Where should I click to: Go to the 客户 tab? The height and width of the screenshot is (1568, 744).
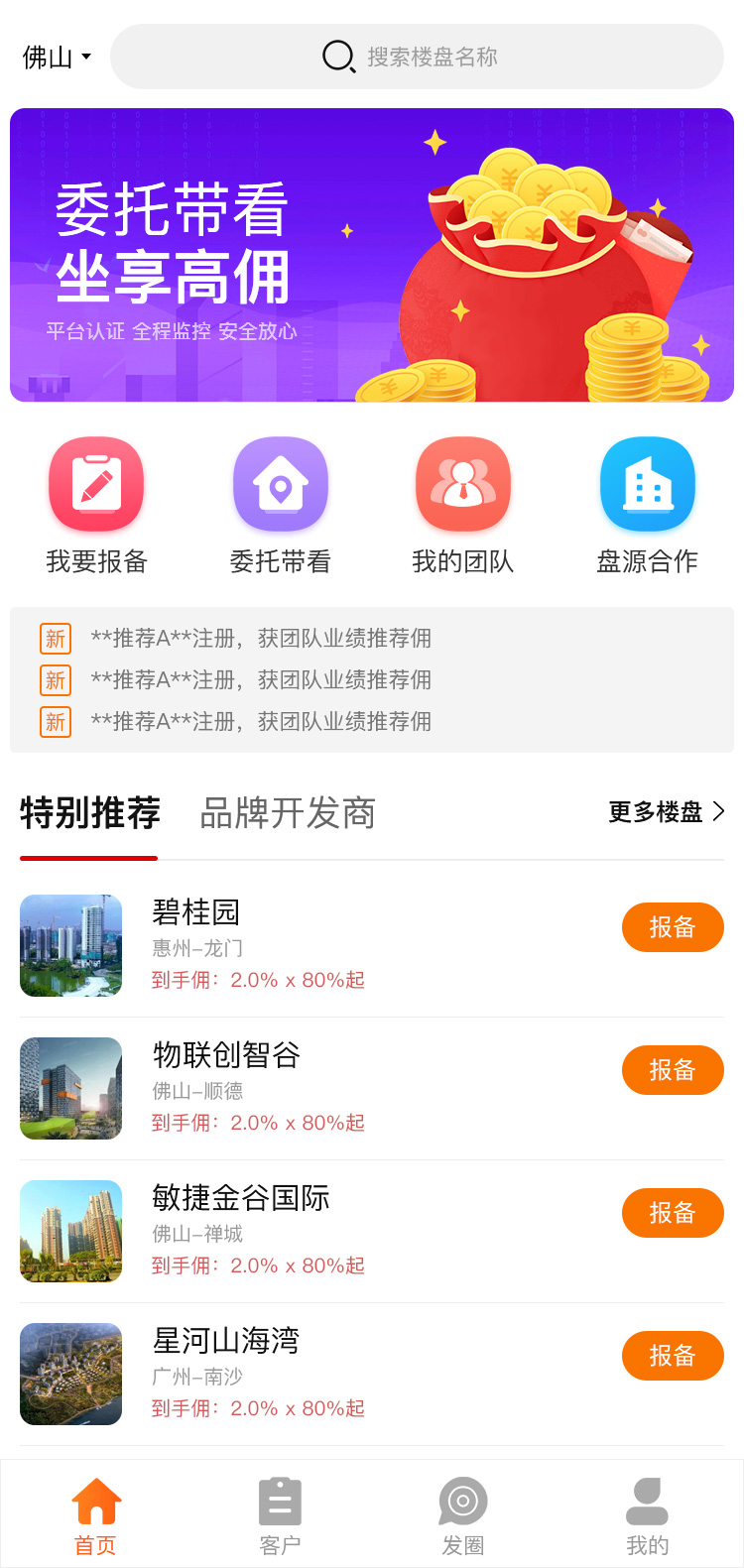tap(280, 1515)
